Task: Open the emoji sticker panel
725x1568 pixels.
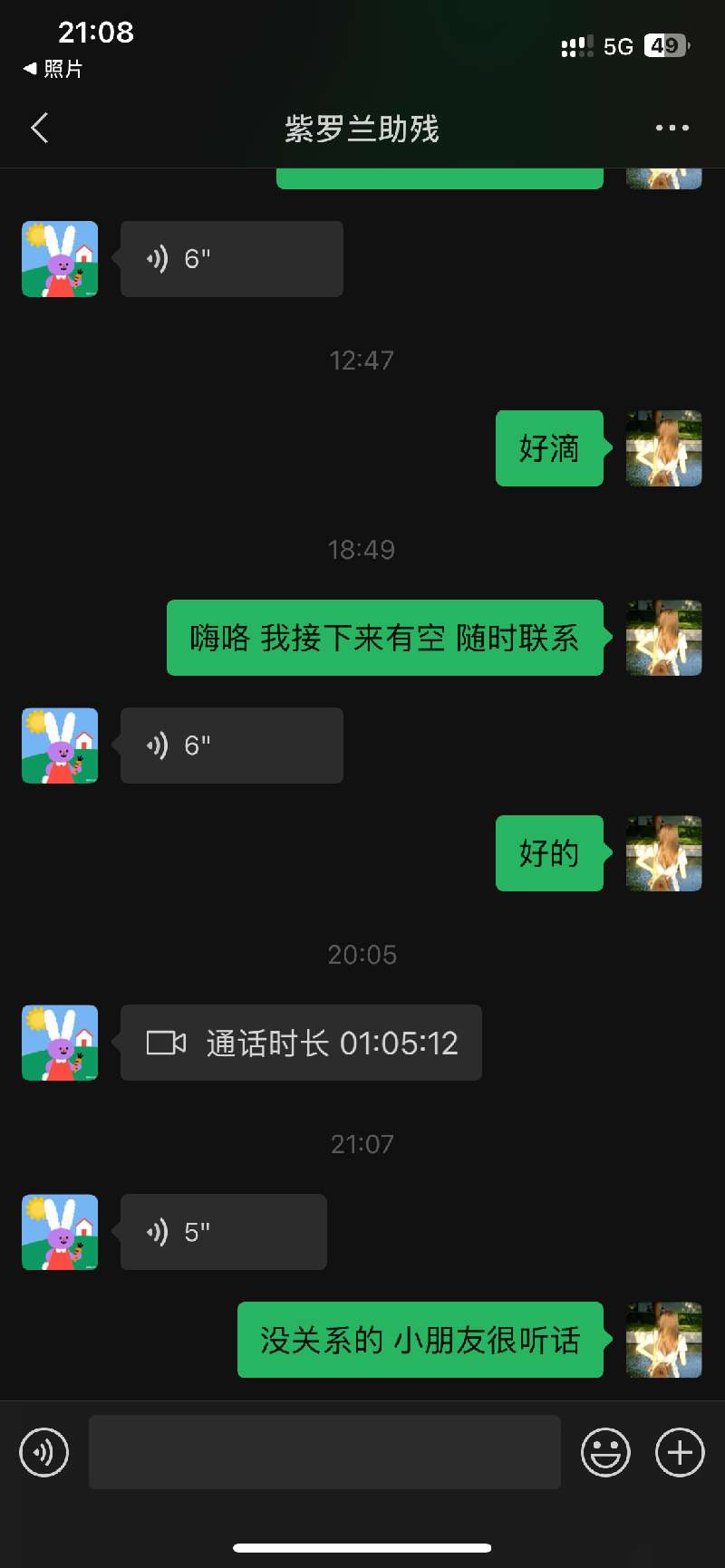Action: pos(605,1452)
